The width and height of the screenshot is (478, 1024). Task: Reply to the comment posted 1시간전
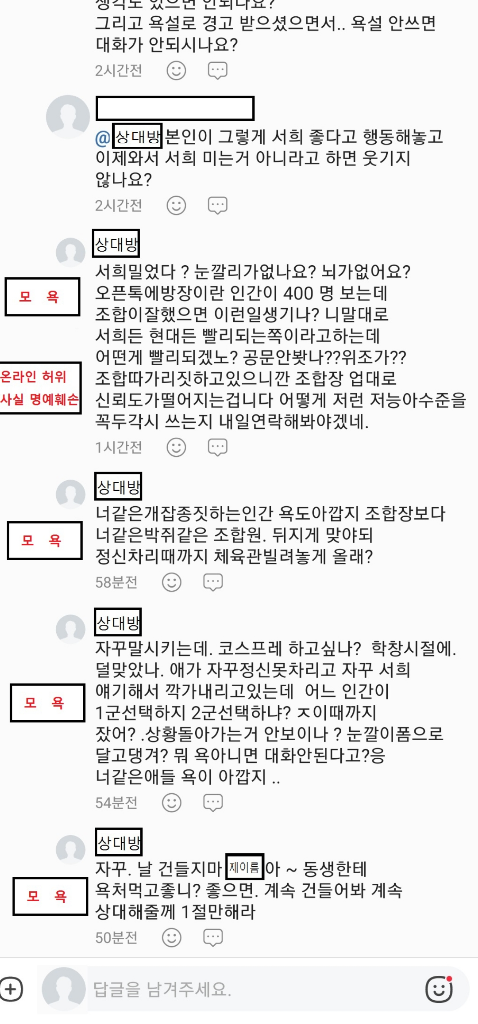coord(217,447)
